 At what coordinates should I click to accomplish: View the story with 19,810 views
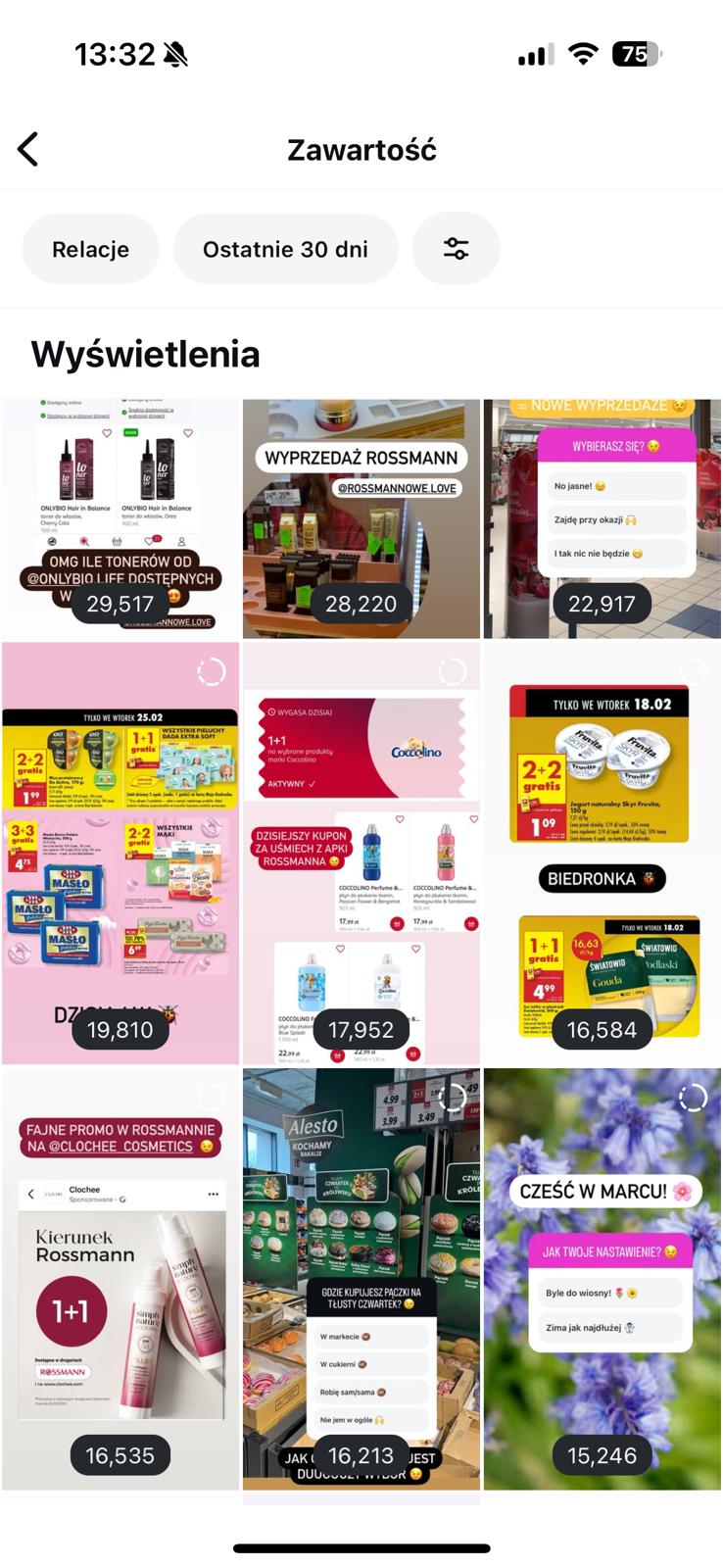120,853
